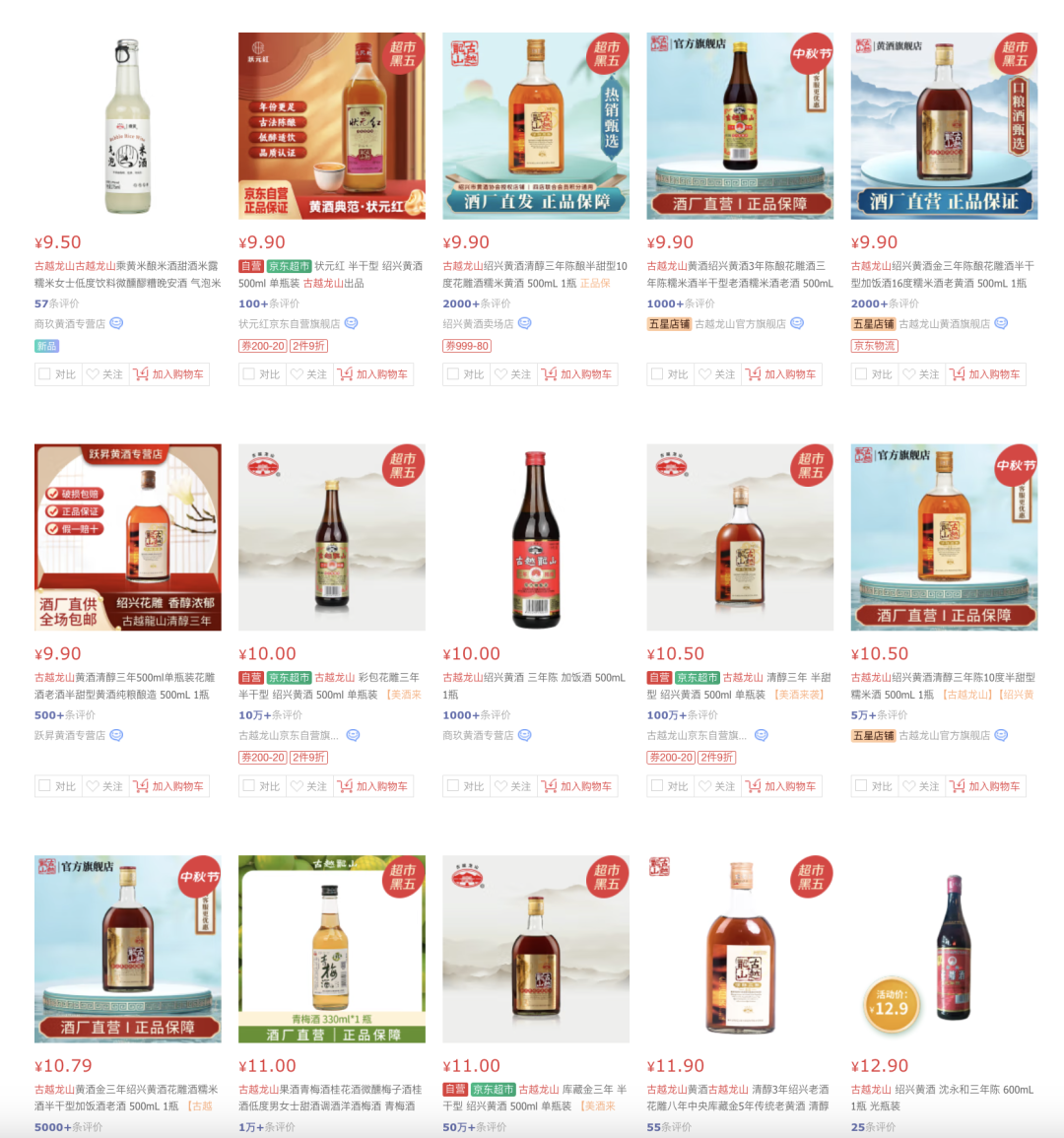Open 沈永和三年陈 600mL ¥12.90 product
This screenshot has width=1064, height=1138.
pyautogui.click(x=942, y=1097)
